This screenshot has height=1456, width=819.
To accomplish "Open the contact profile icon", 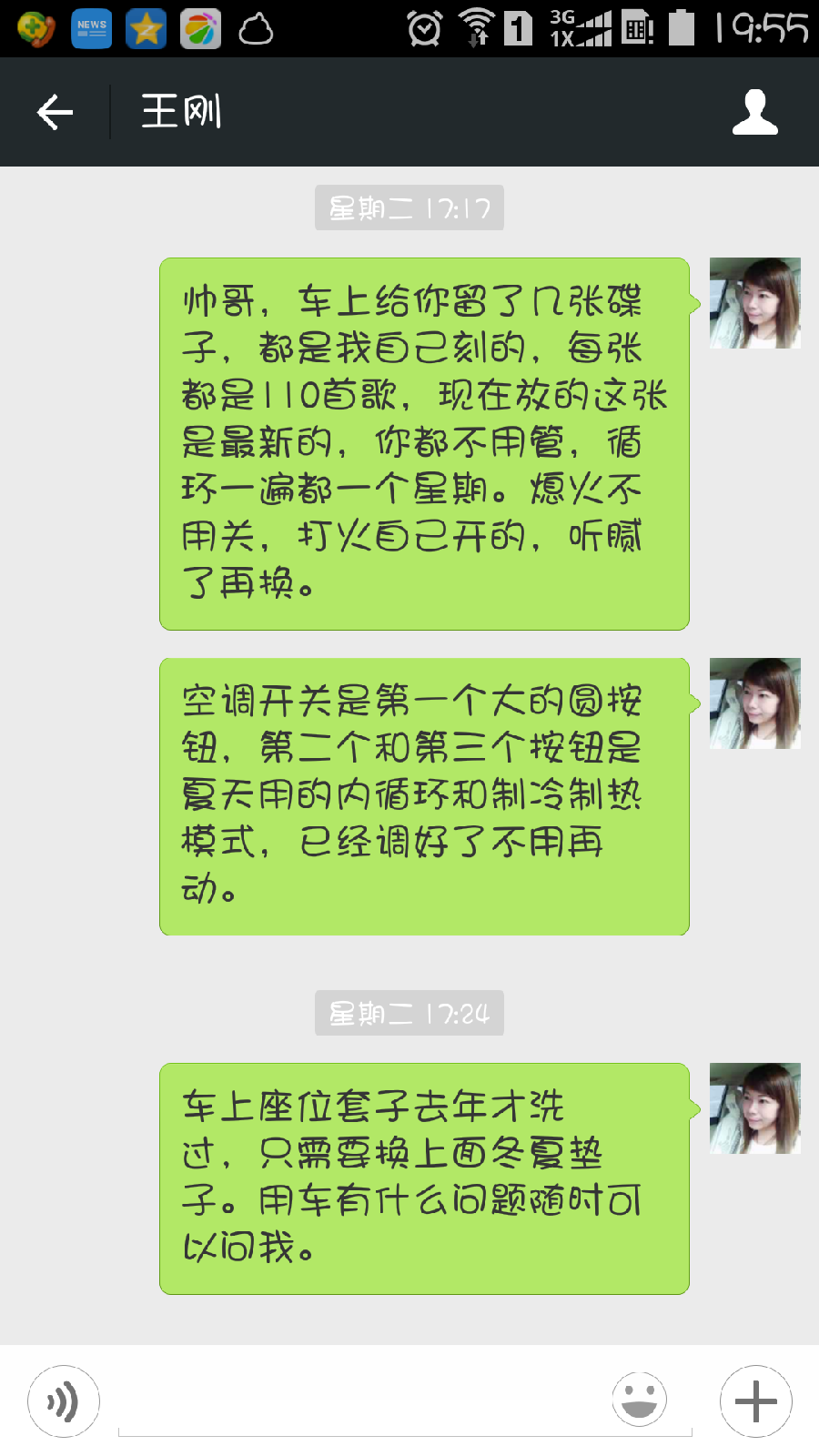I will coord(754,112).
